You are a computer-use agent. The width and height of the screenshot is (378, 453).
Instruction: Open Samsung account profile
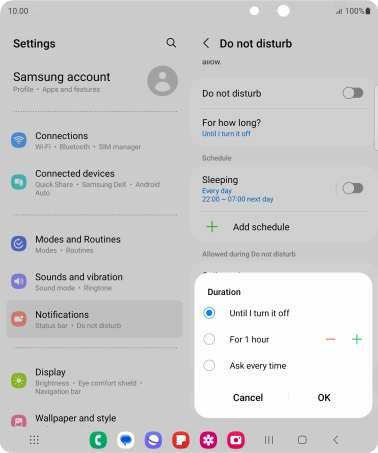click(95, 82)
